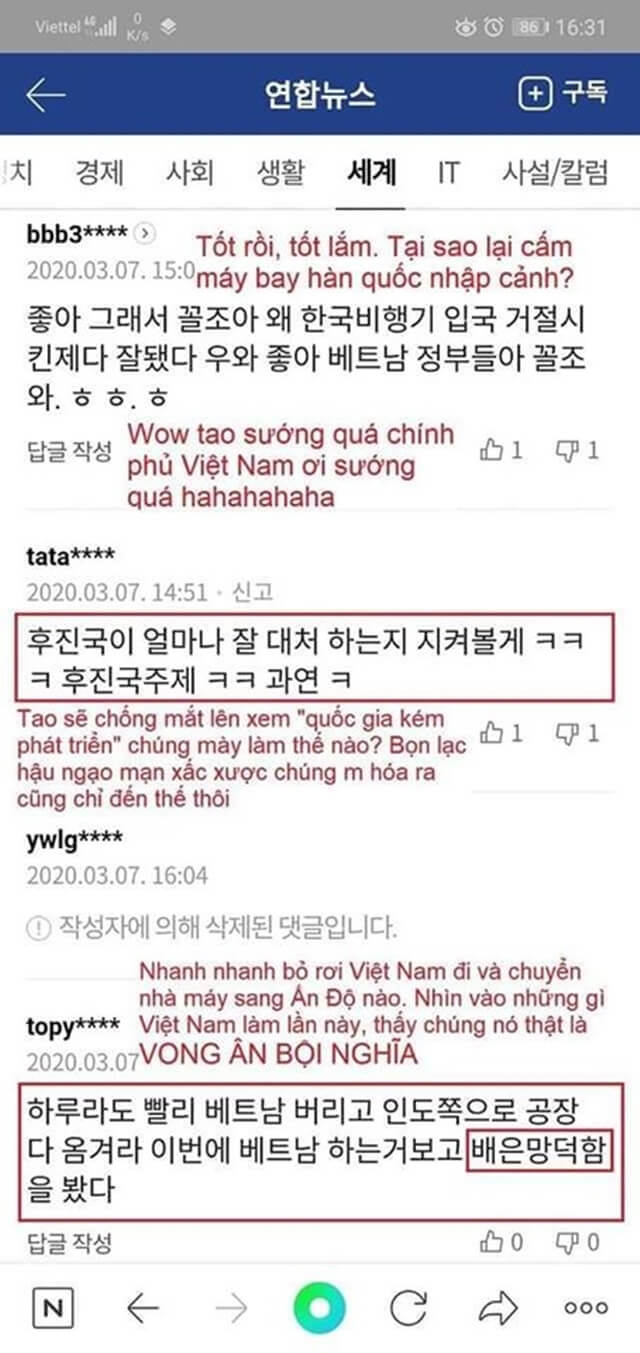Dislike the comment by bbb3****
This screenshot has width=640, height=1353.
[x=577, y=451]
